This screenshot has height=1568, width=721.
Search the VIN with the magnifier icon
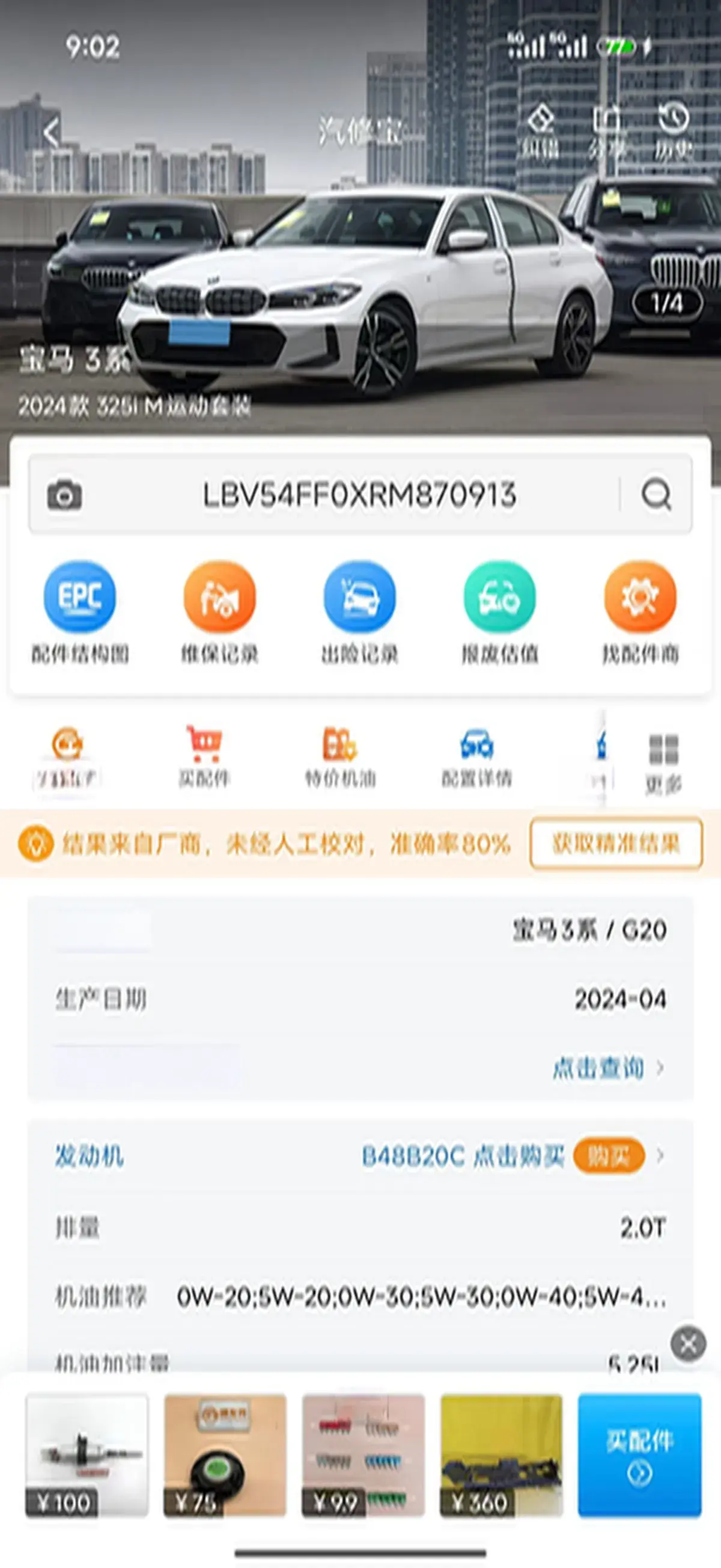point(657,494)
